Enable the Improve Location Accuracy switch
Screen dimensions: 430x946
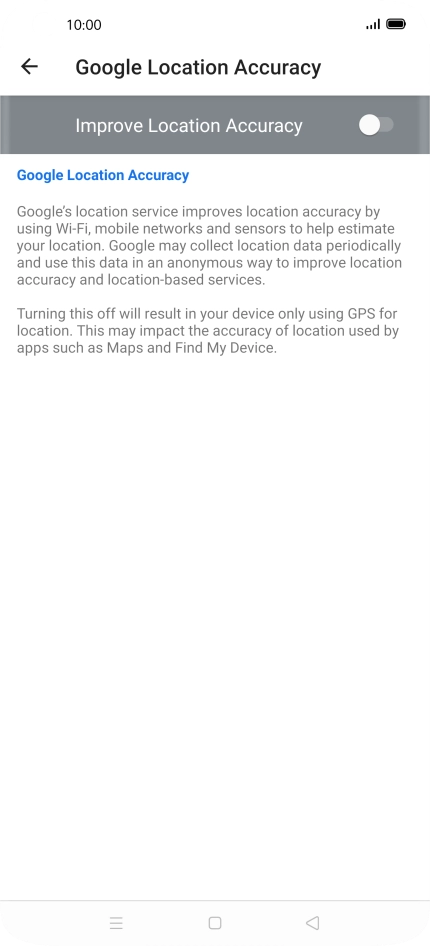click(376, 125)
